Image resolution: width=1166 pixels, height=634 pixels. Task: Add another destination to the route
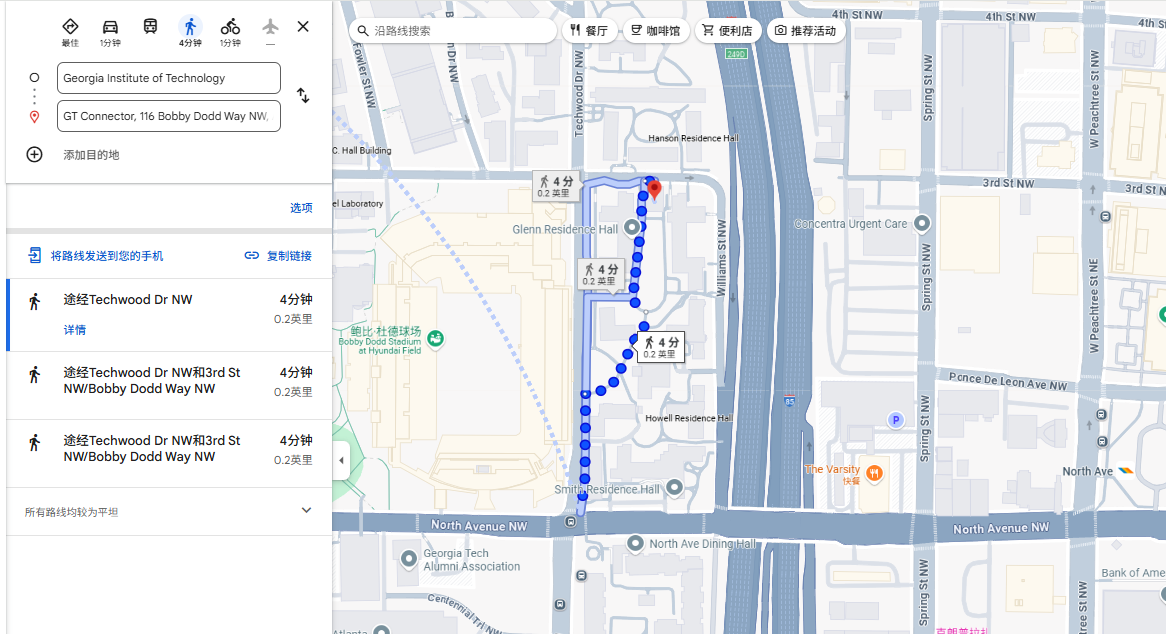[x=90, y=155]
